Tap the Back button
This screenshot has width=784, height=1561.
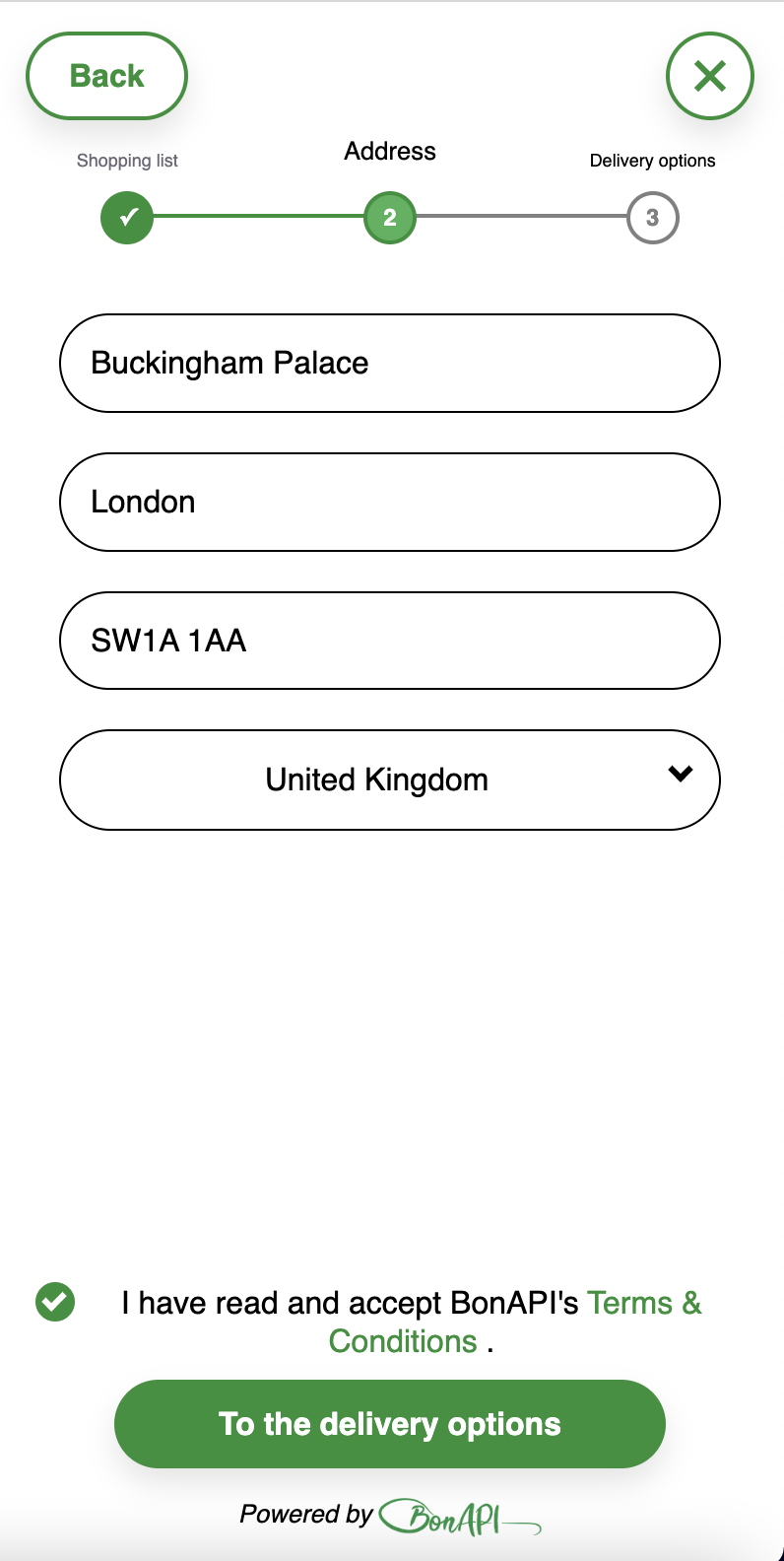pyautogui.click(x=106, y=76)
